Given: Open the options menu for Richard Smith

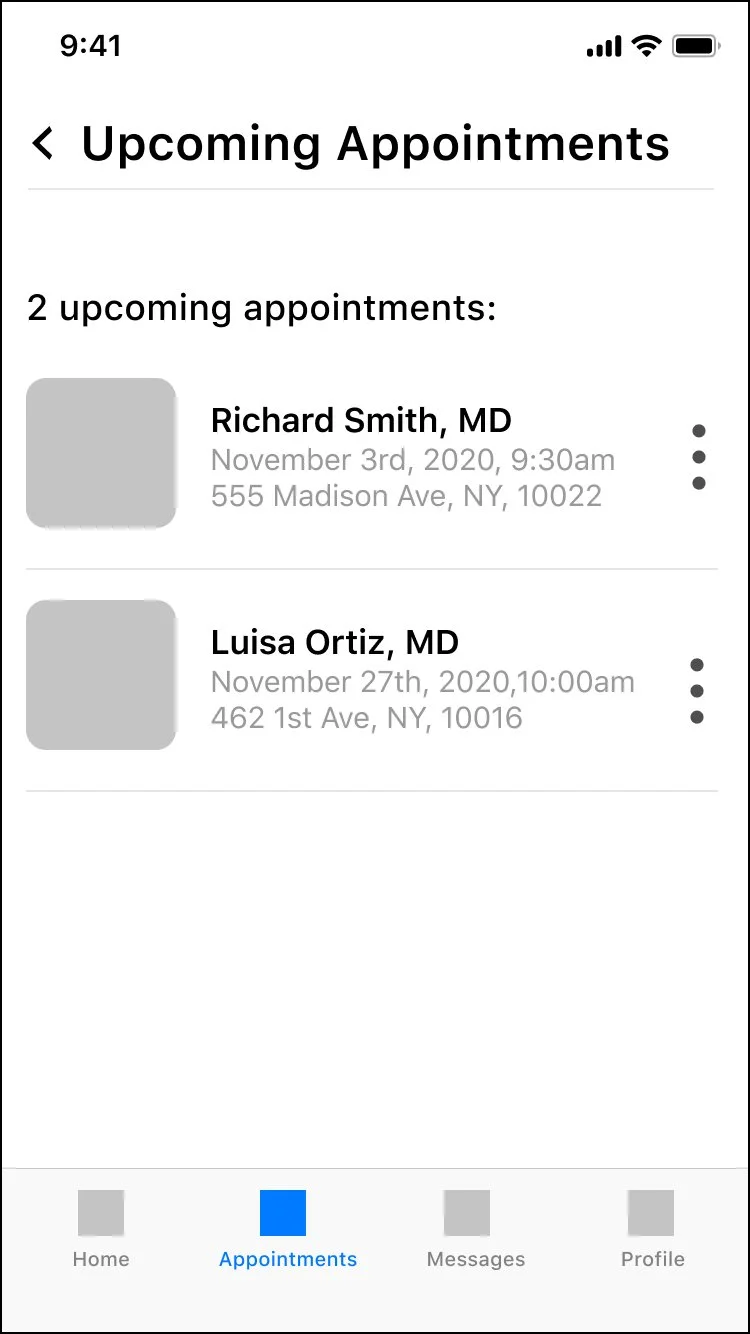Looking at the screenshot, I should pos(699,457).
